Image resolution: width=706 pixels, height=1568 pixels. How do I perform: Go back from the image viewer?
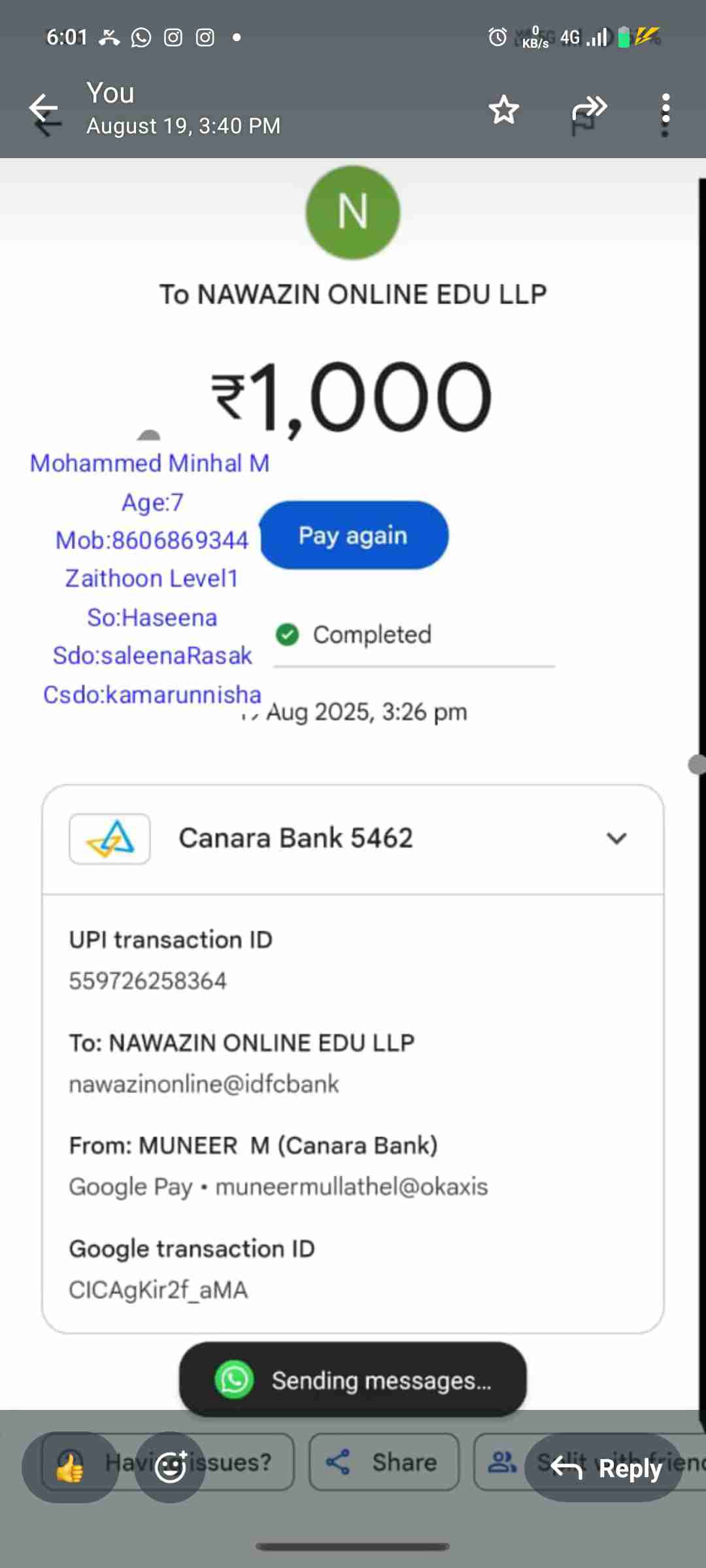coord(43,108)
